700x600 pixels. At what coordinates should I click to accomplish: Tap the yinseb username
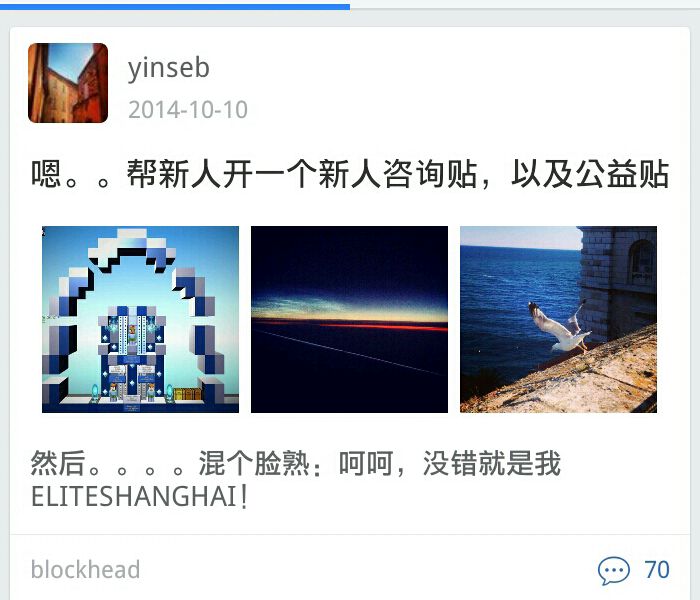pyautogui.click(x=168, y=68)
